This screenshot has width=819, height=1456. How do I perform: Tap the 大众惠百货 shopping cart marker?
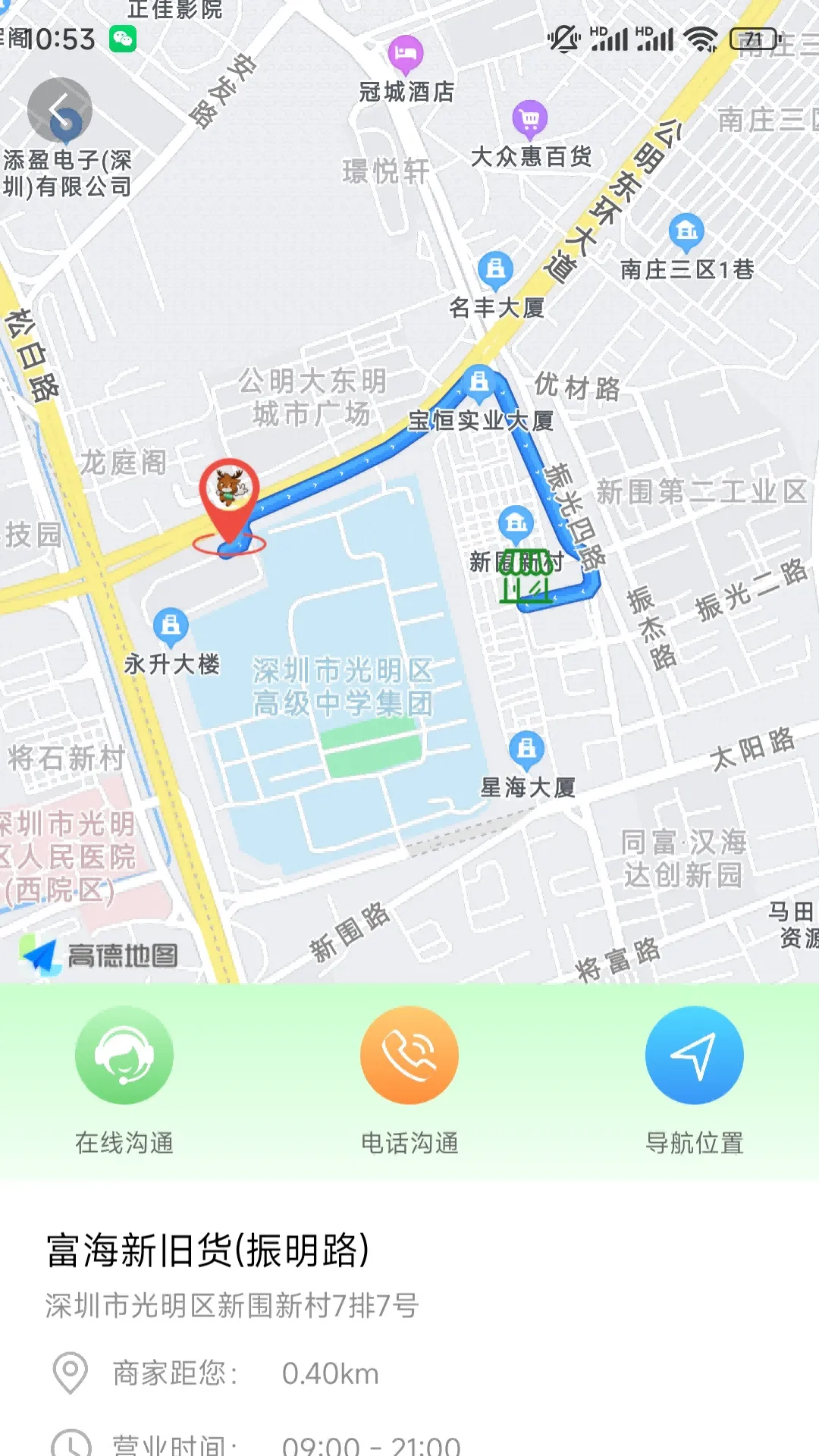coord(529,118)
